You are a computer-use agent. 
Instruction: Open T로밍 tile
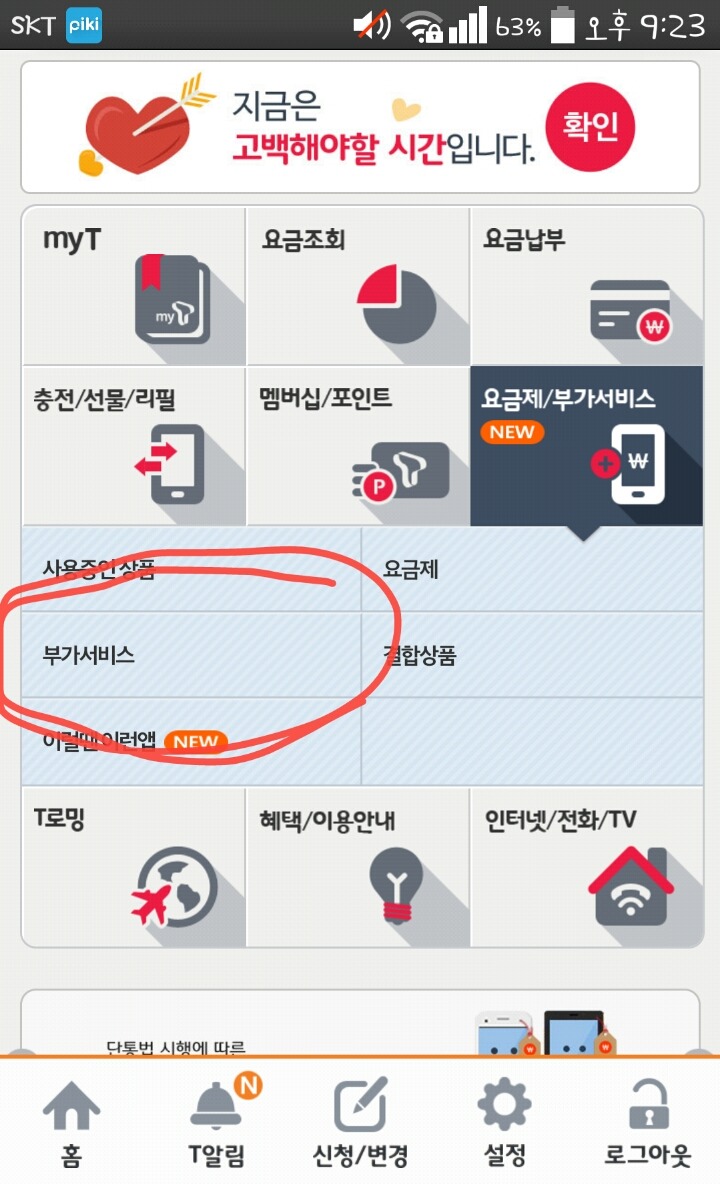coord(133,867)
